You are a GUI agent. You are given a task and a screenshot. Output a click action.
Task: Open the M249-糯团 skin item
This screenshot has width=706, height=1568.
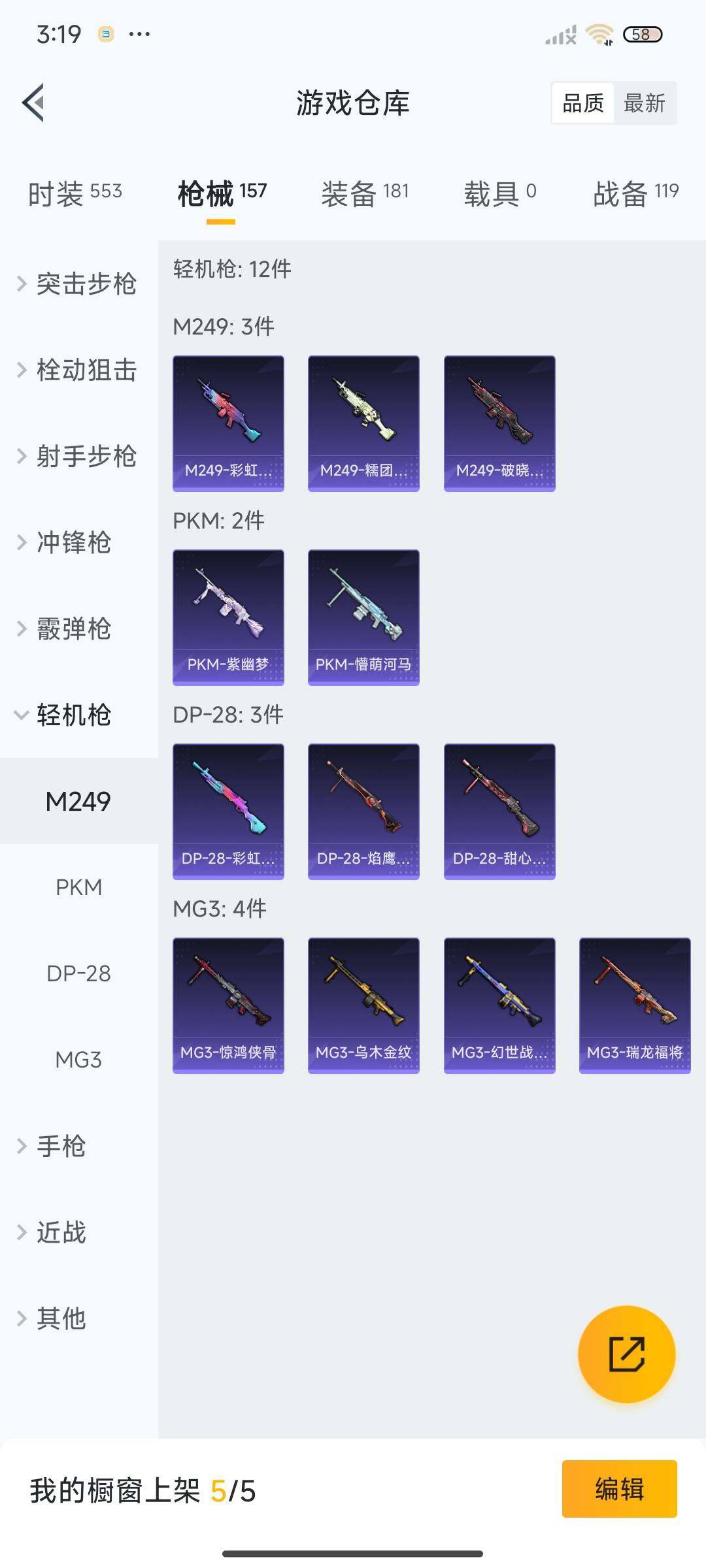pos(363,423)
